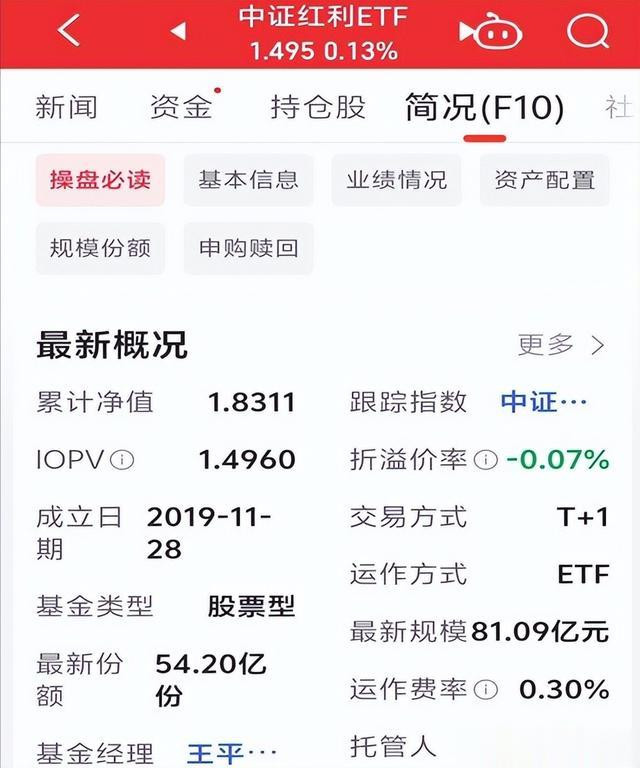640x768 pixels.
Task: Show the 基本信息 section
Action: (x=248, y=180)
